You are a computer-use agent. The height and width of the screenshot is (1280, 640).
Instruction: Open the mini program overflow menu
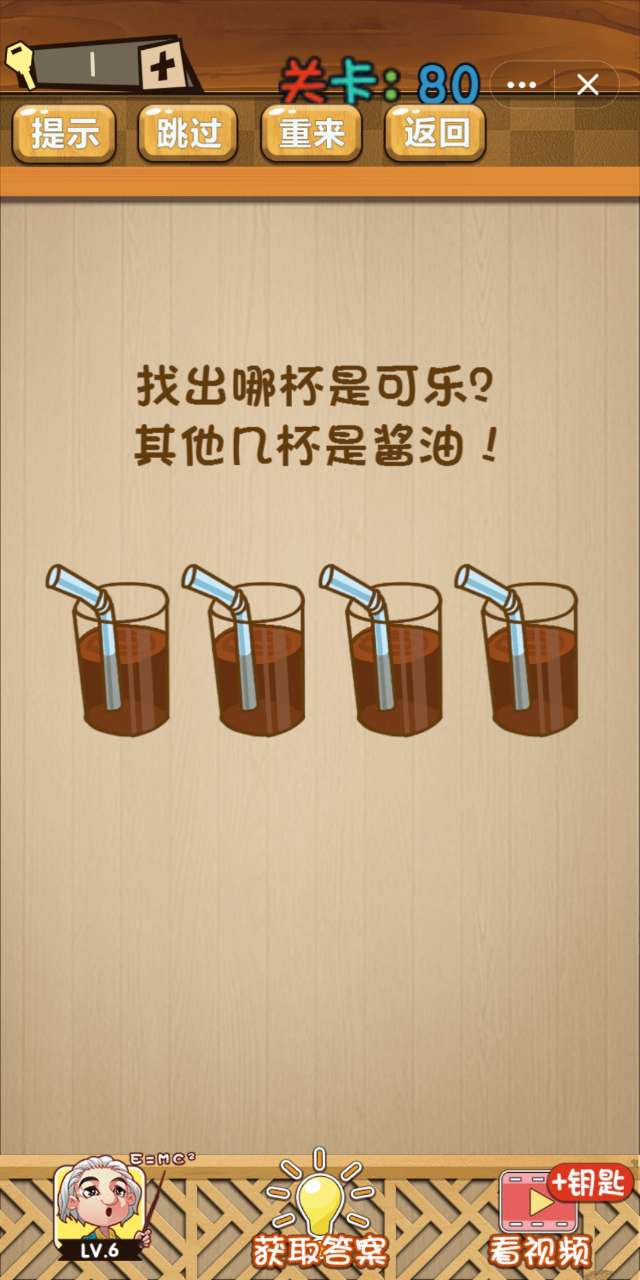point(522,85)
